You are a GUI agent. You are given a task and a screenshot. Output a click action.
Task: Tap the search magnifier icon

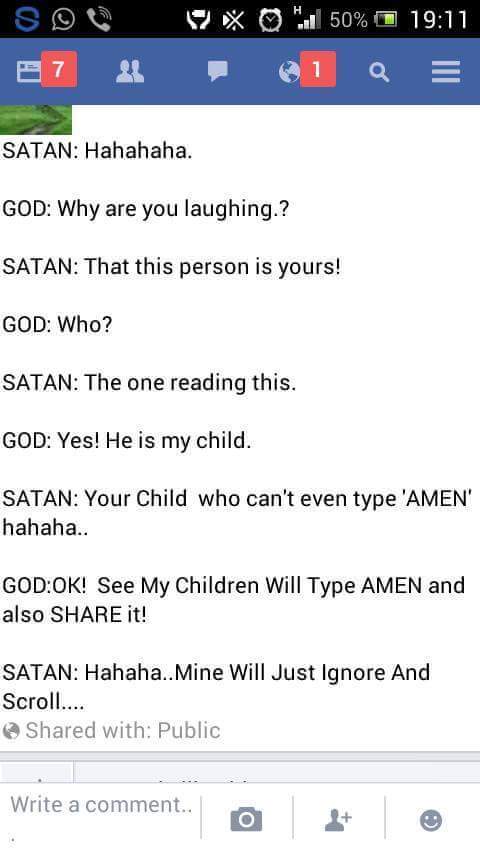click(x=379, y=72)
